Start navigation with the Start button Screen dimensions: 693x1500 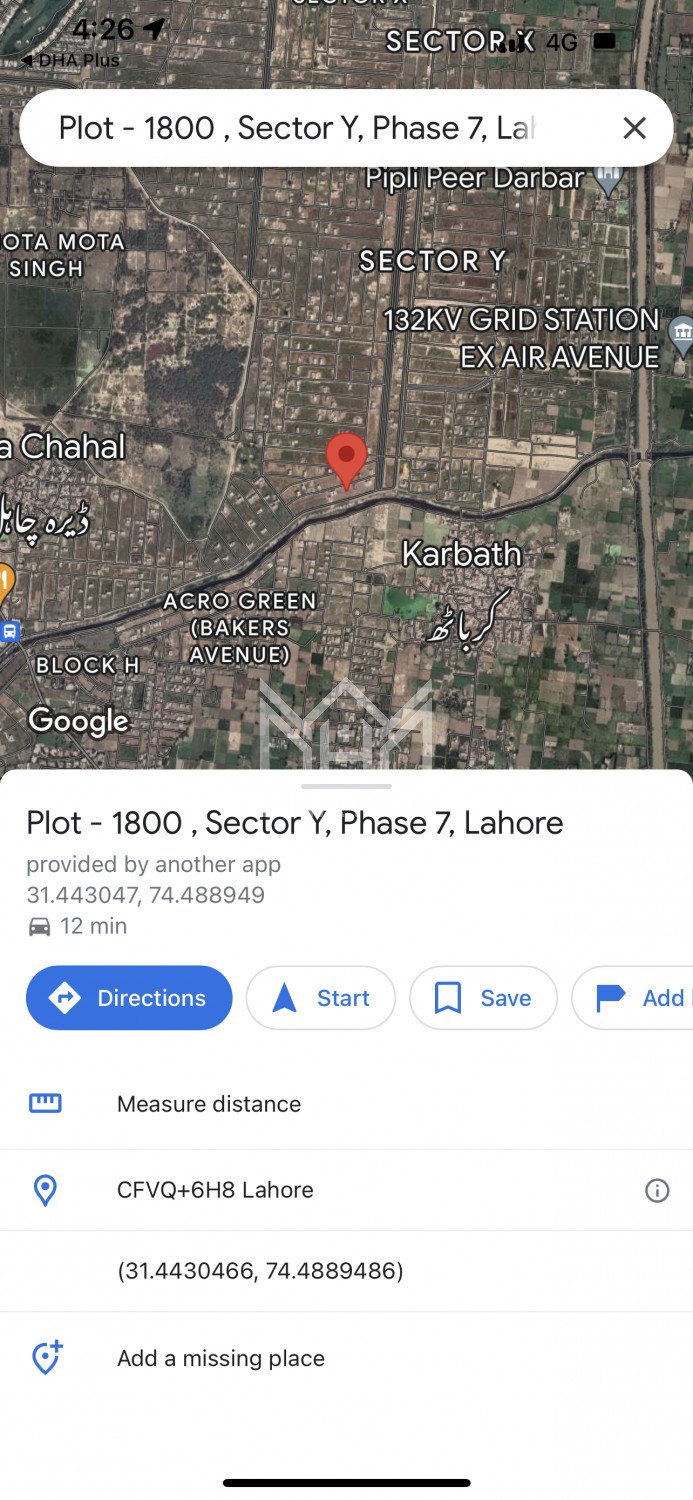[x=321, y=998]
